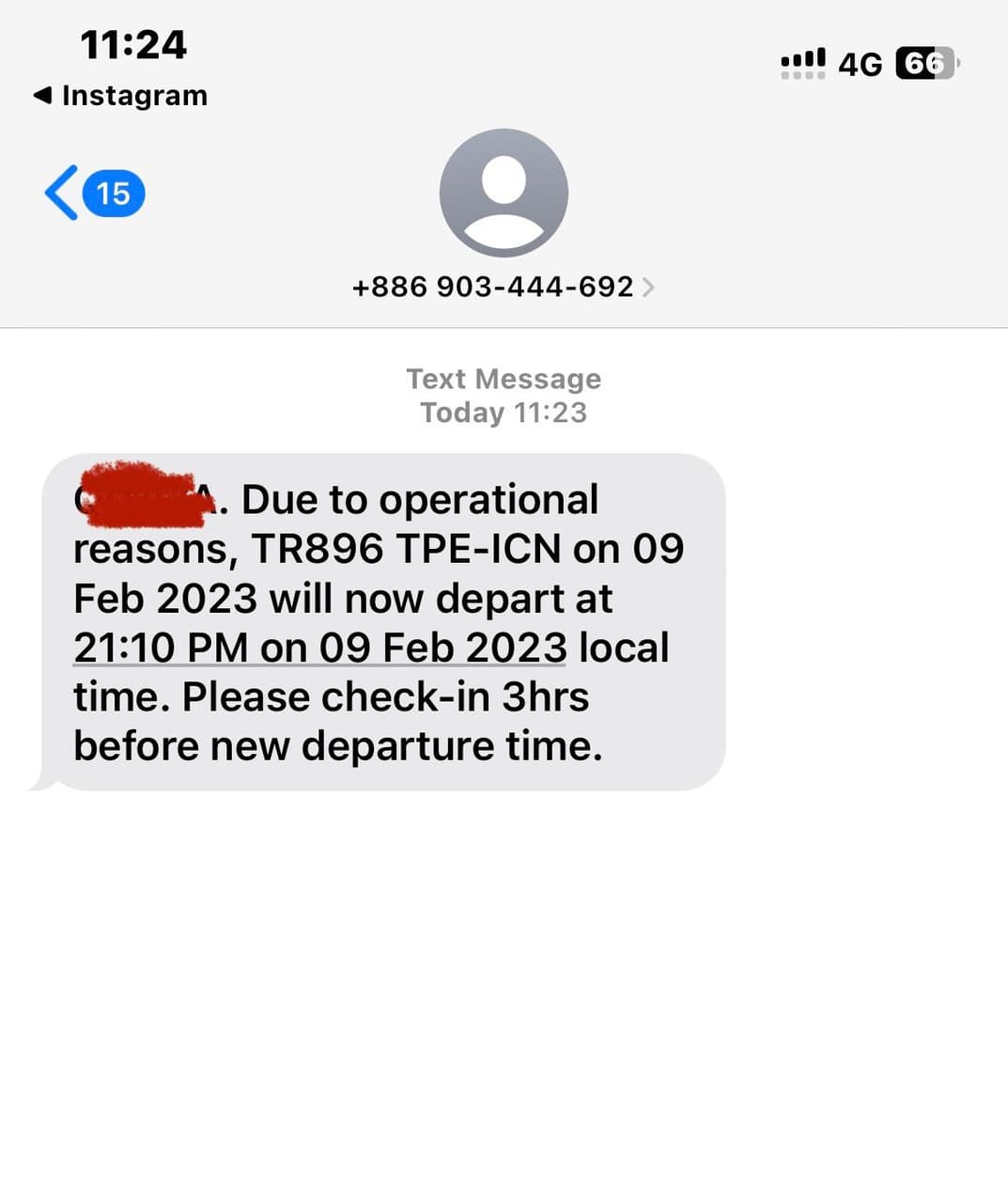Return to Instagram app
This screenshot has width=1008, height=1203.
[120, 96]
